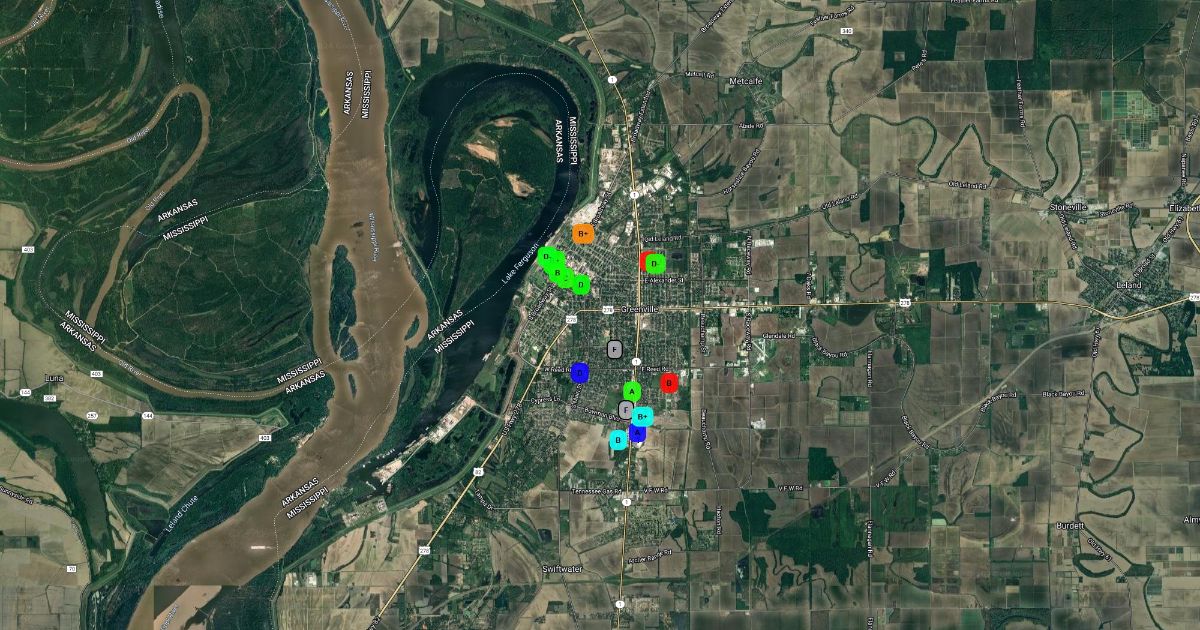
Task: Tap the cyan B marker
Action: [x=619, y=439]
